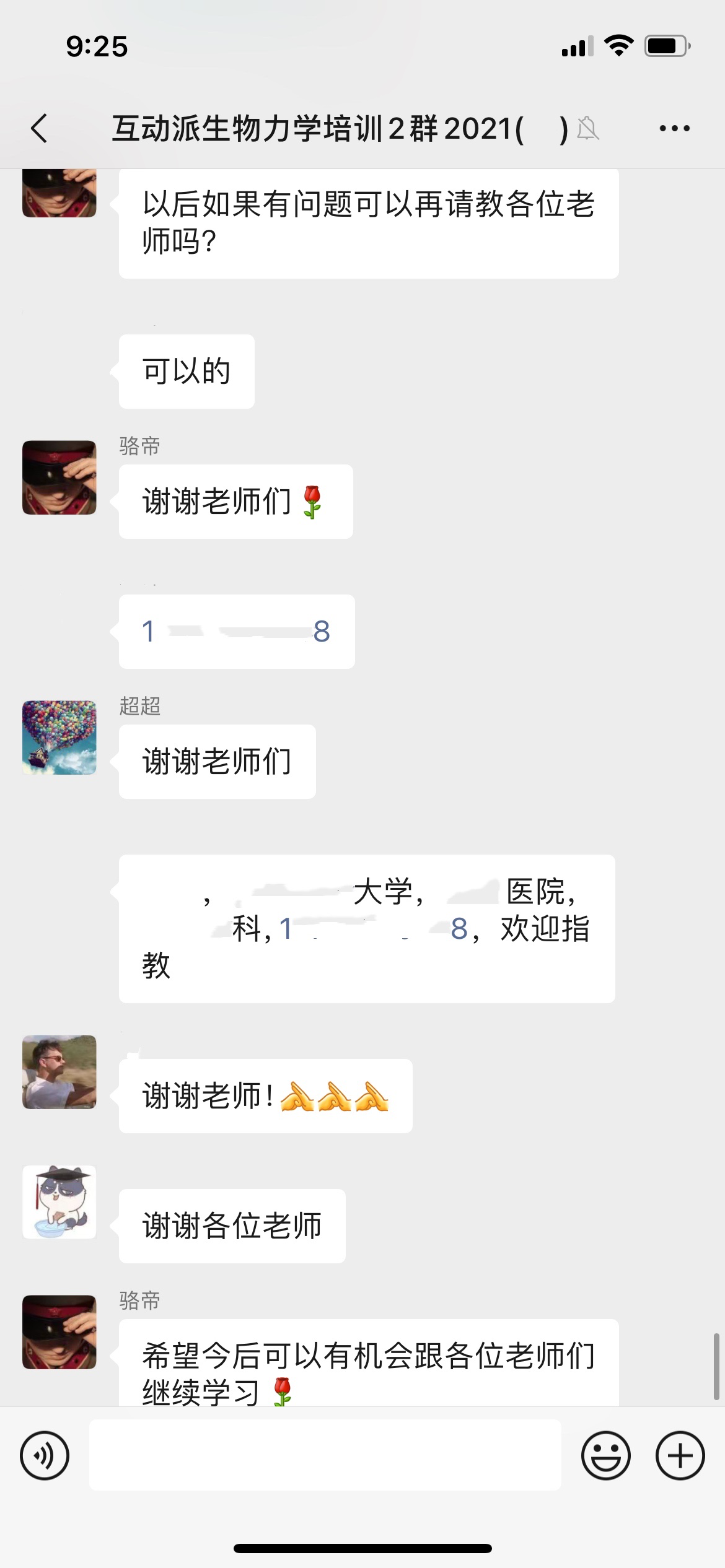This screenshot has height=1568, width=725.
Task: Open the avatar beside 谢谢老师！message
Action: (59, 1072)
